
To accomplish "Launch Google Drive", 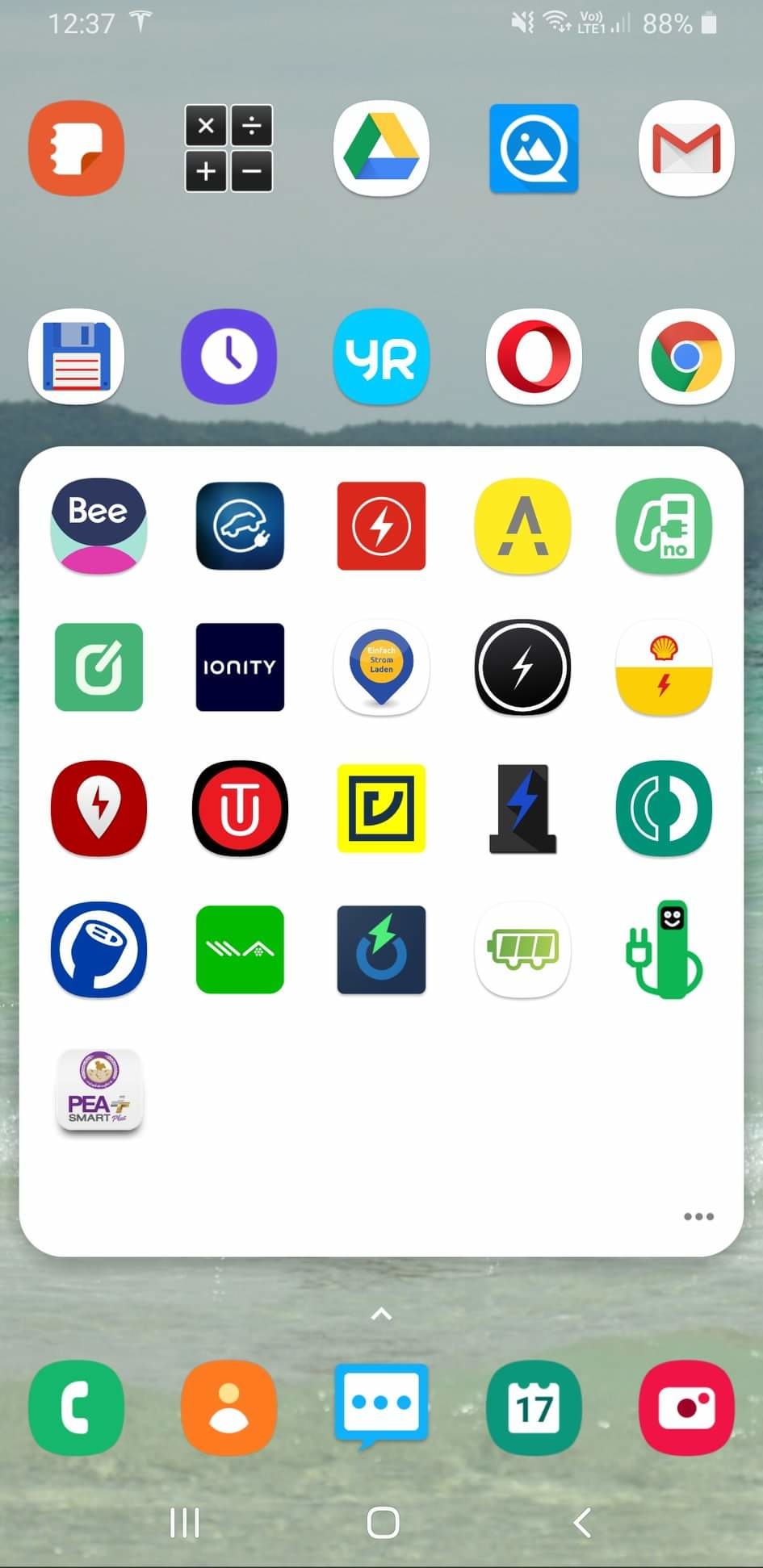I will [381, 148].
